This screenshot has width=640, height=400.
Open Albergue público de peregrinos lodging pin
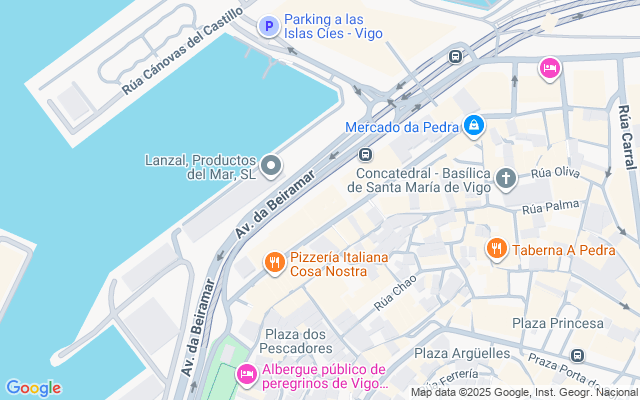(246, 374)
